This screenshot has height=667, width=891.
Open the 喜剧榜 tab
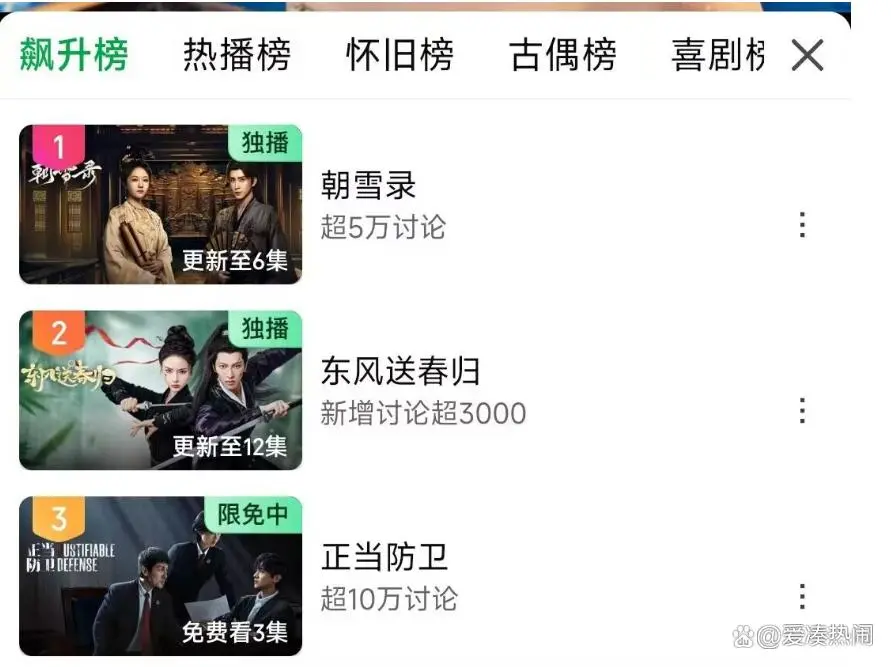click(718, 55)
